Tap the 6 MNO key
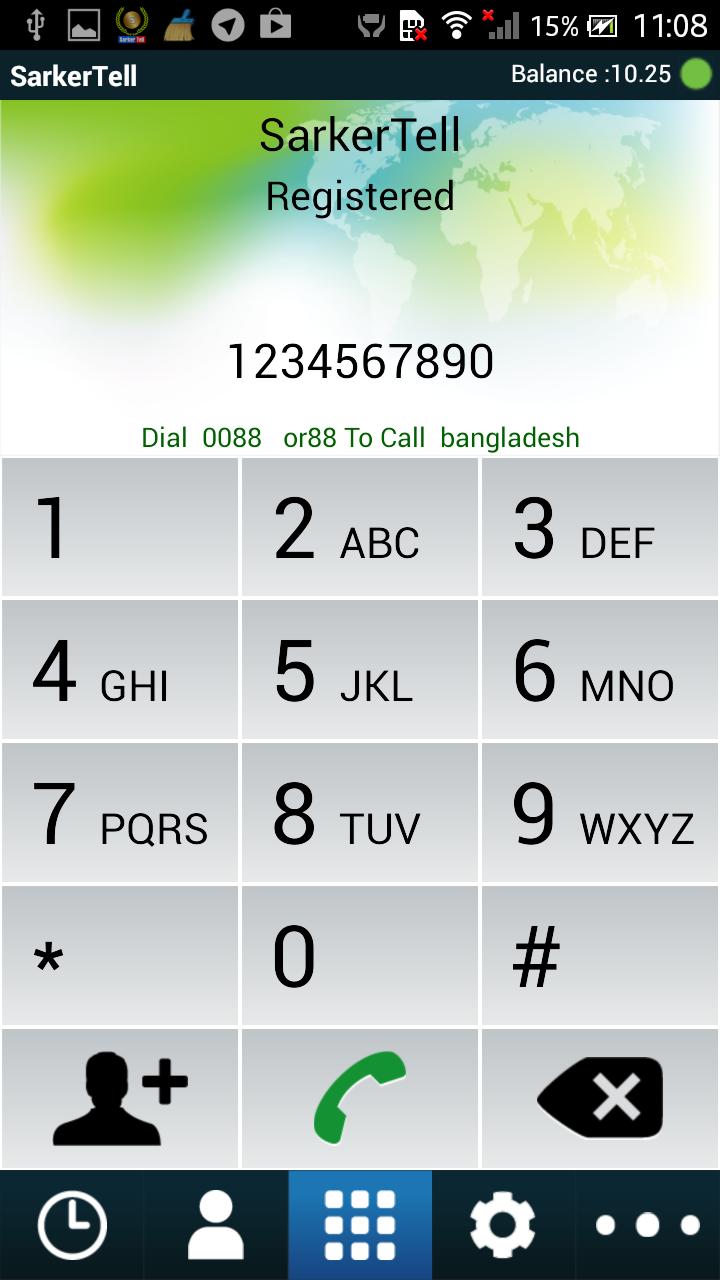This screenshot has width=720, height=1280. [x=600, y=670]
